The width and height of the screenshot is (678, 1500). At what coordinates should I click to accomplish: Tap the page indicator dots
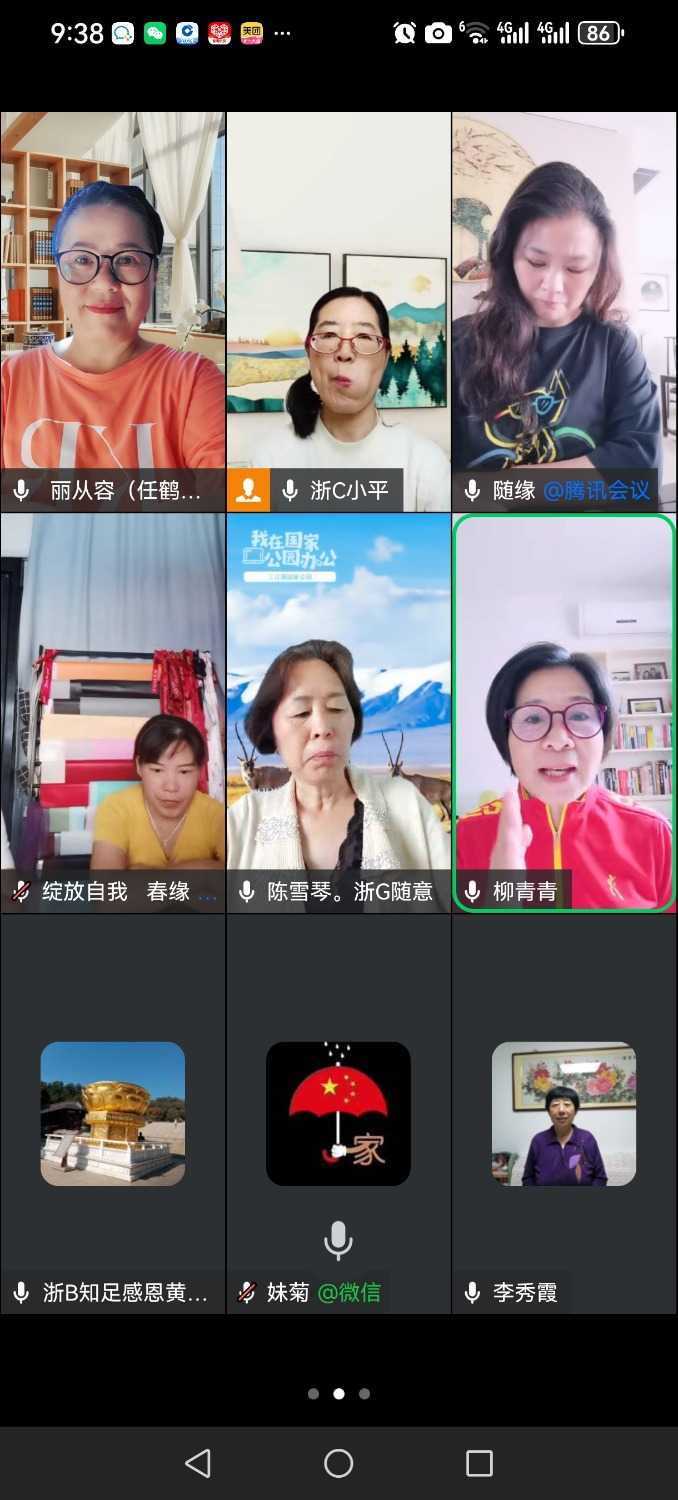pyautogui.click(x=339, y=1393)
